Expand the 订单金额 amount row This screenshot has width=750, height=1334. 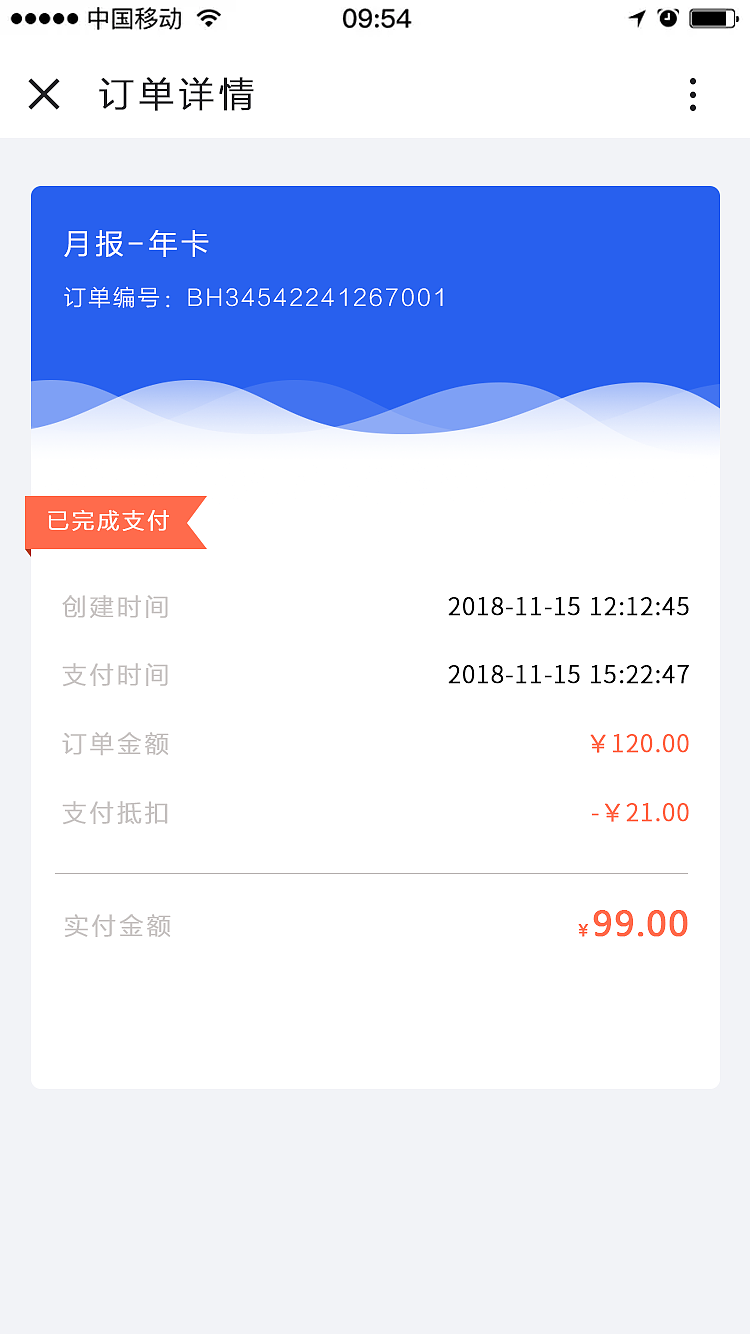(375, 744)
